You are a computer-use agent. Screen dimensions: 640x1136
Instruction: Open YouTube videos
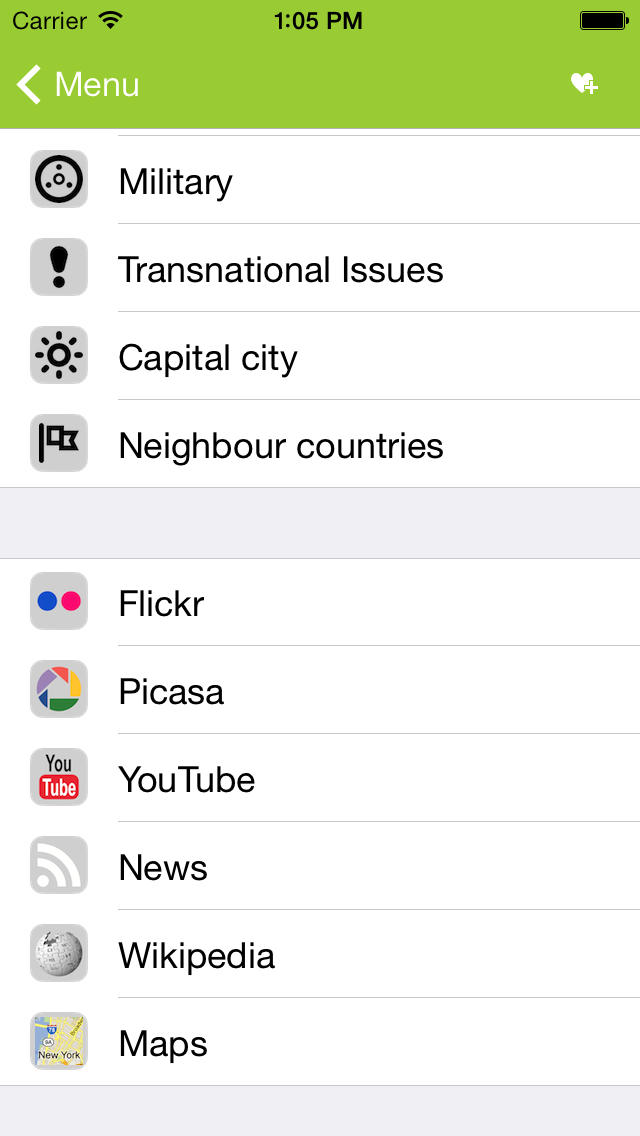coord(320,778)
